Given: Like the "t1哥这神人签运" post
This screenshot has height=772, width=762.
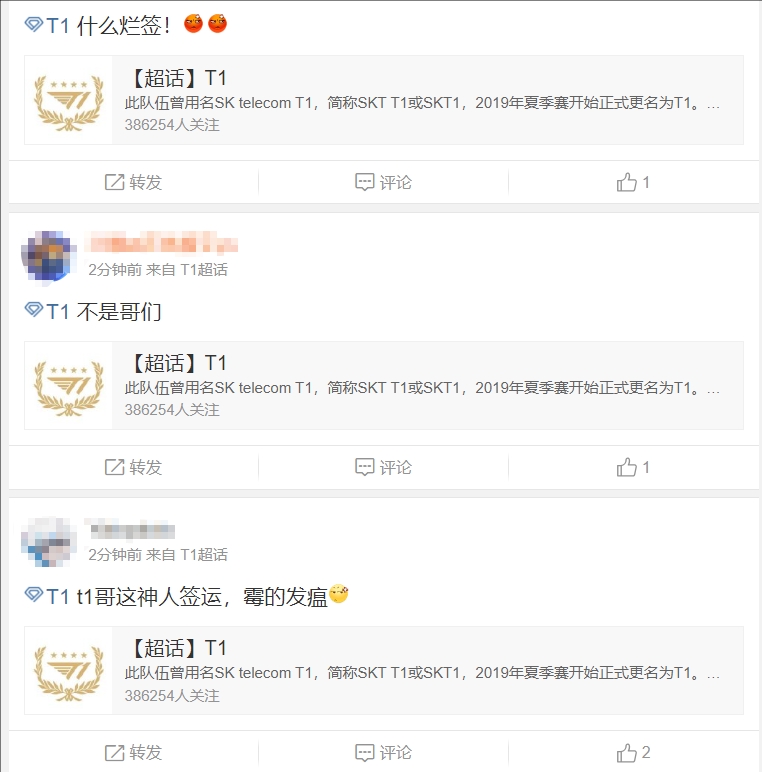Looking at the screenshot, I should coord(633,752).
